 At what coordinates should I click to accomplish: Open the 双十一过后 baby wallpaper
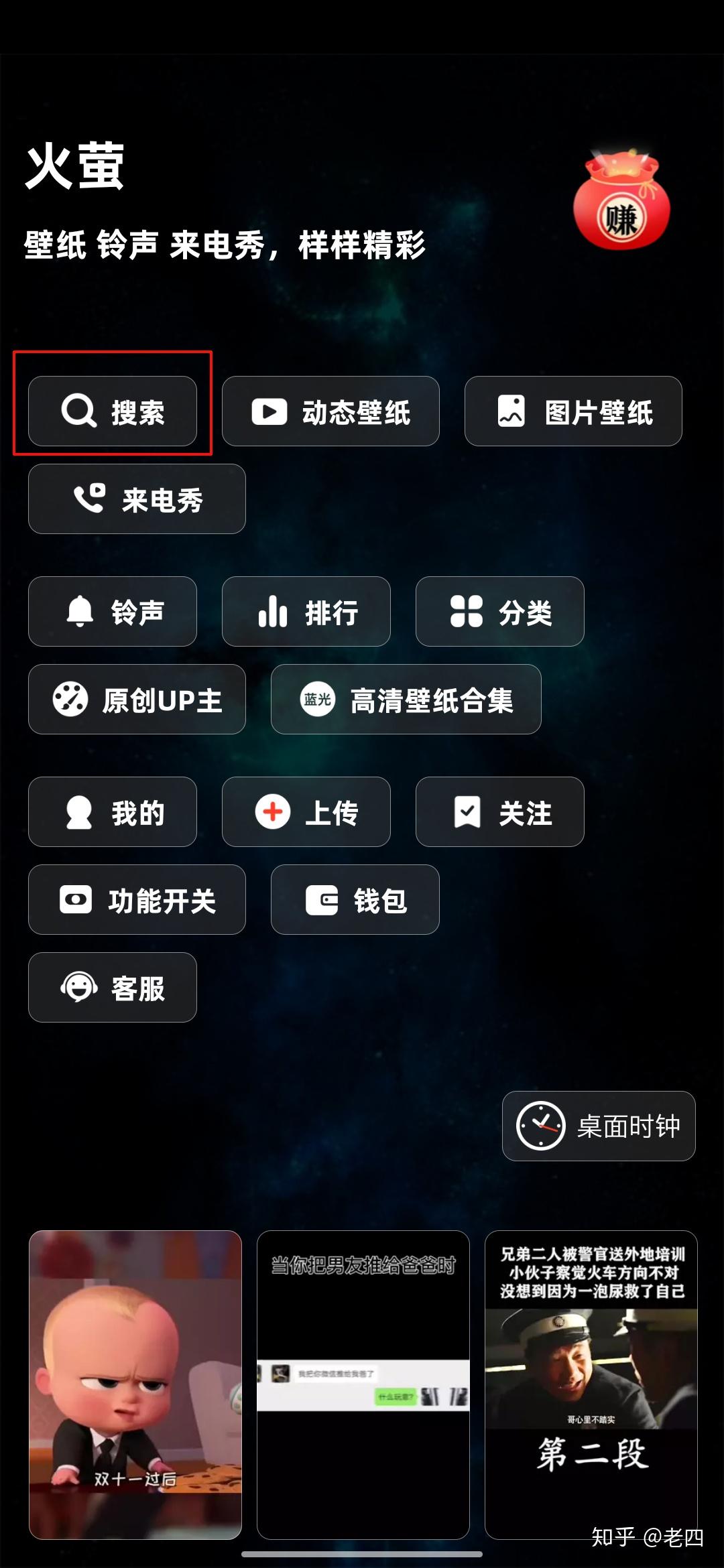click(135, 1384)
